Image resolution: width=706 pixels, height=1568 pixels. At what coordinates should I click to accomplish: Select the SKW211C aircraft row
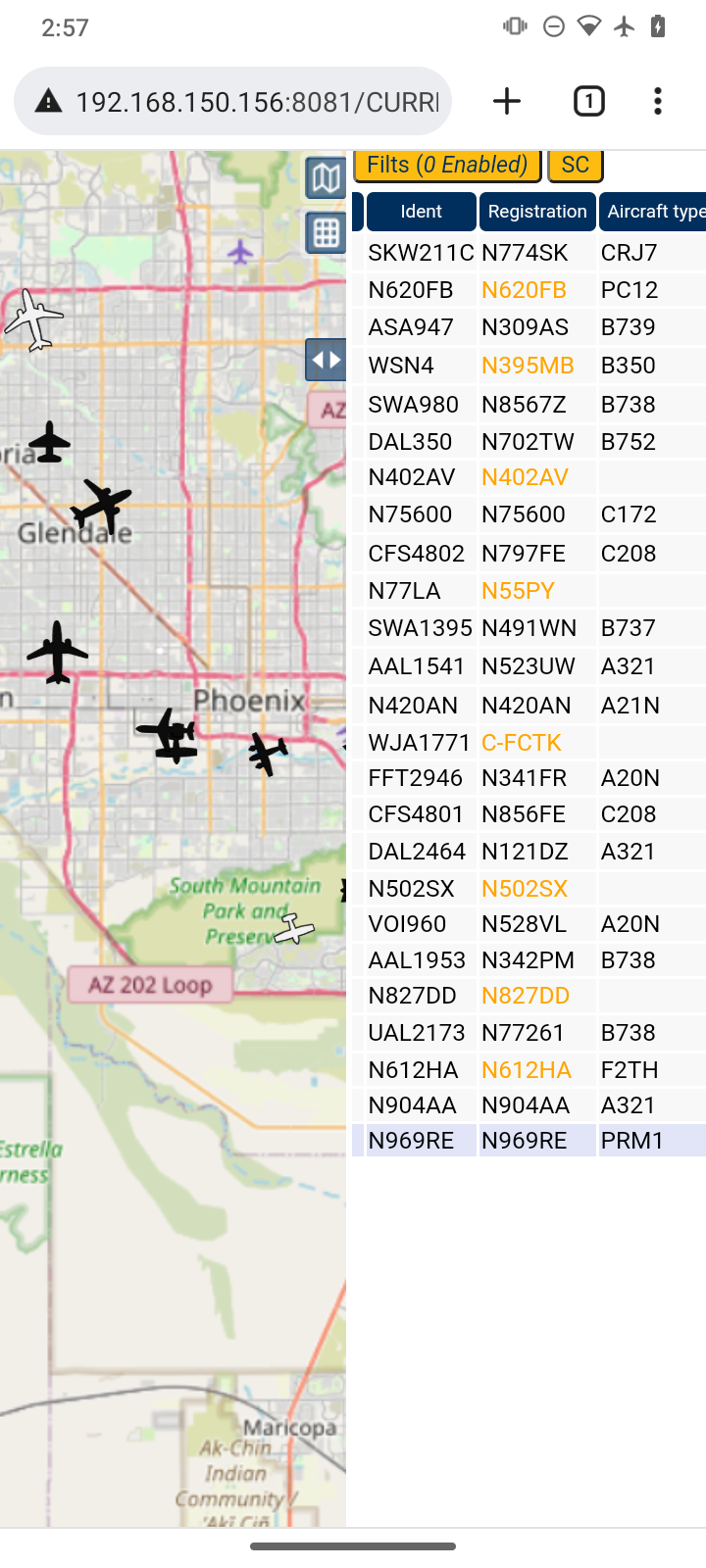529,253
